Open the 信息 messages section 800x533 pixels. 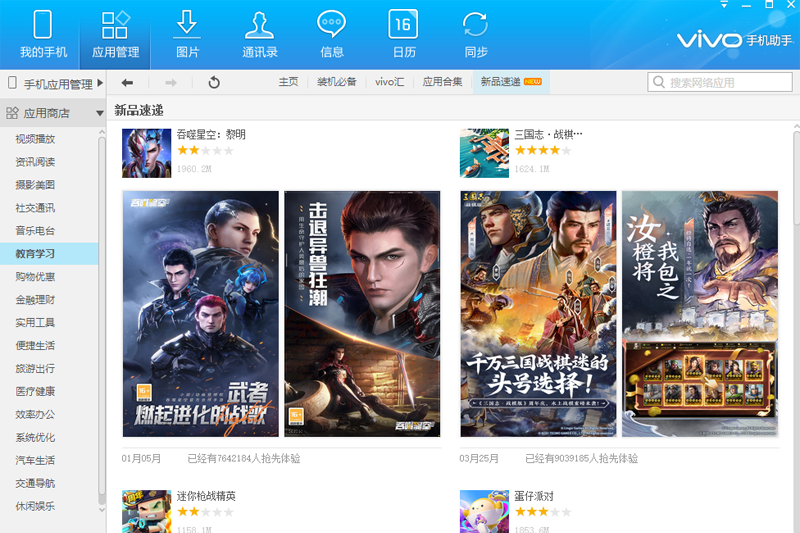(x=332, y=34)
